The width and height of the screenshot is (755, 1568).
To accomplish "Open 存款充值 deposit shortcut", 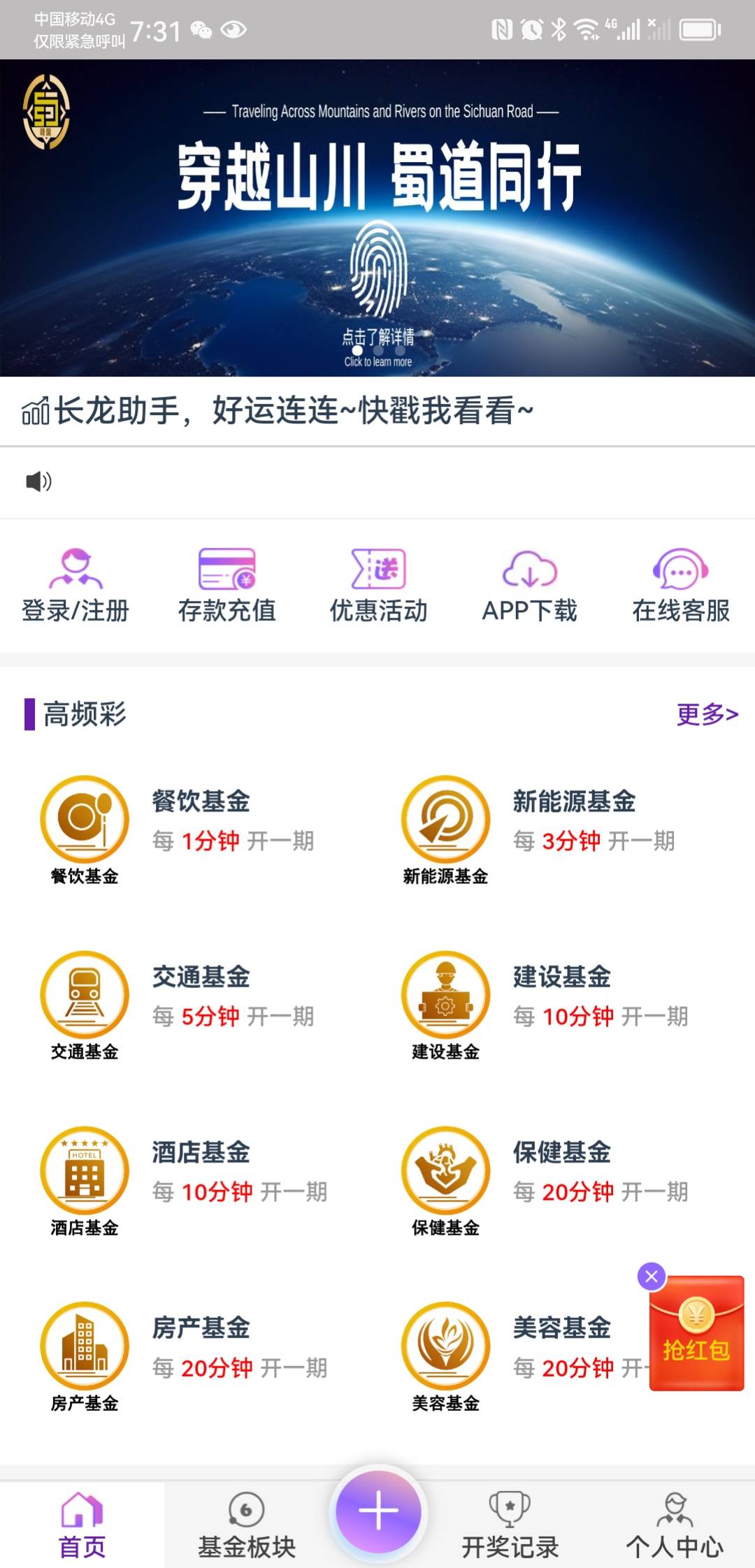I will pyautogui.click(x=226, y=586).
